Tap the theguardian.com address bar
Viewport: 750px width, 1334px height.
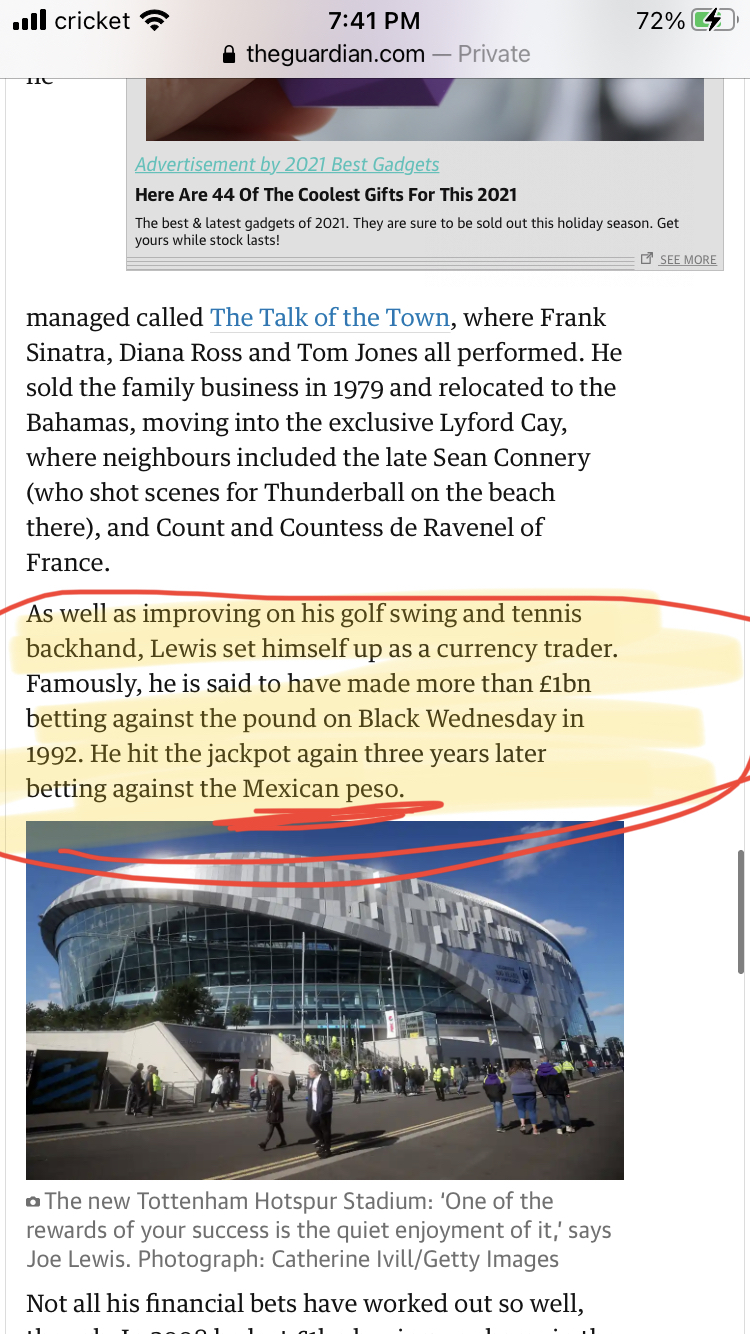click(375, 54)
